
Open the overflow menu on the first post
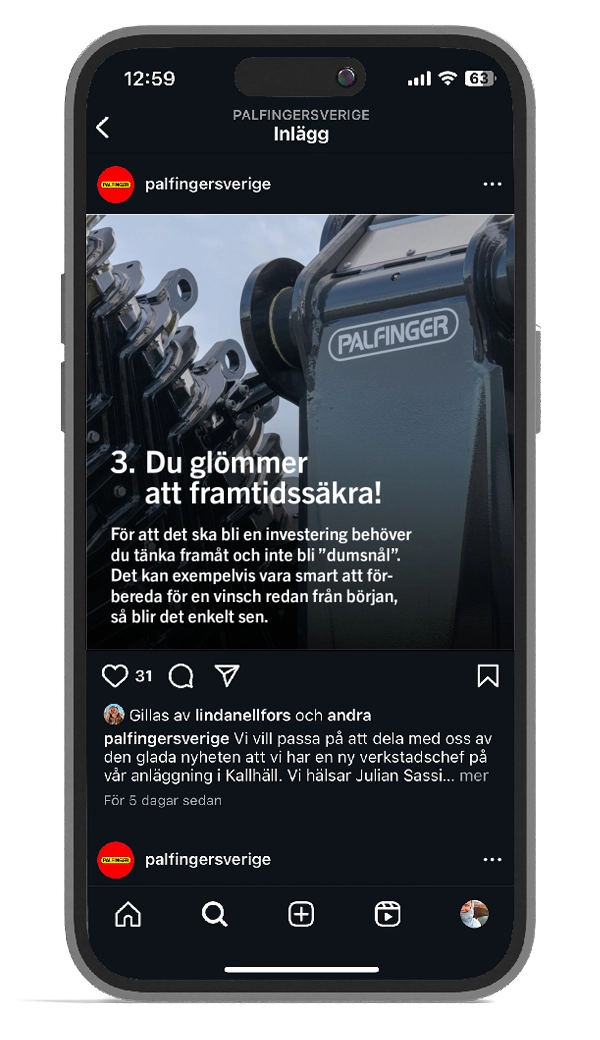tap(492, 185)
